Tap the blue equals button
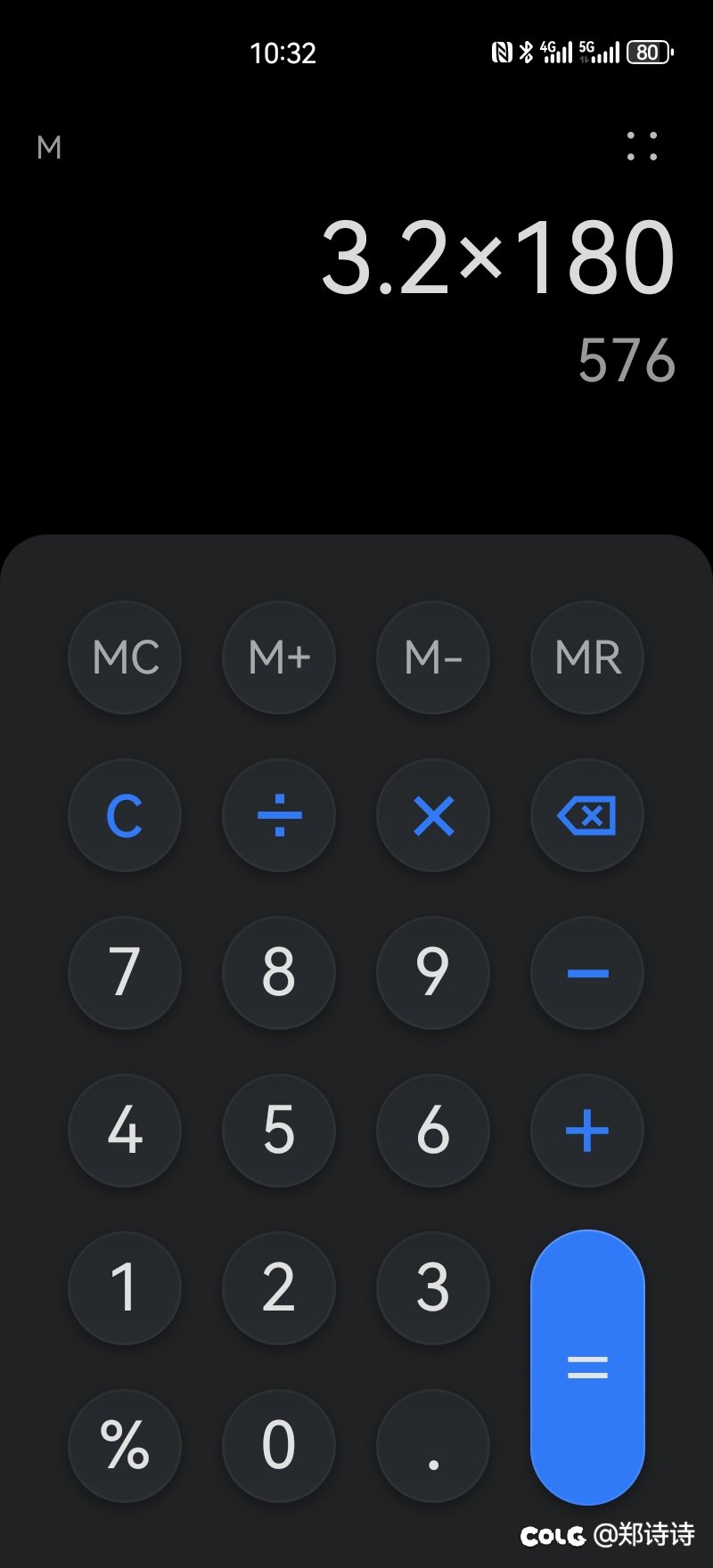This screenshot has height=1568, width=713. (587, 1368)
